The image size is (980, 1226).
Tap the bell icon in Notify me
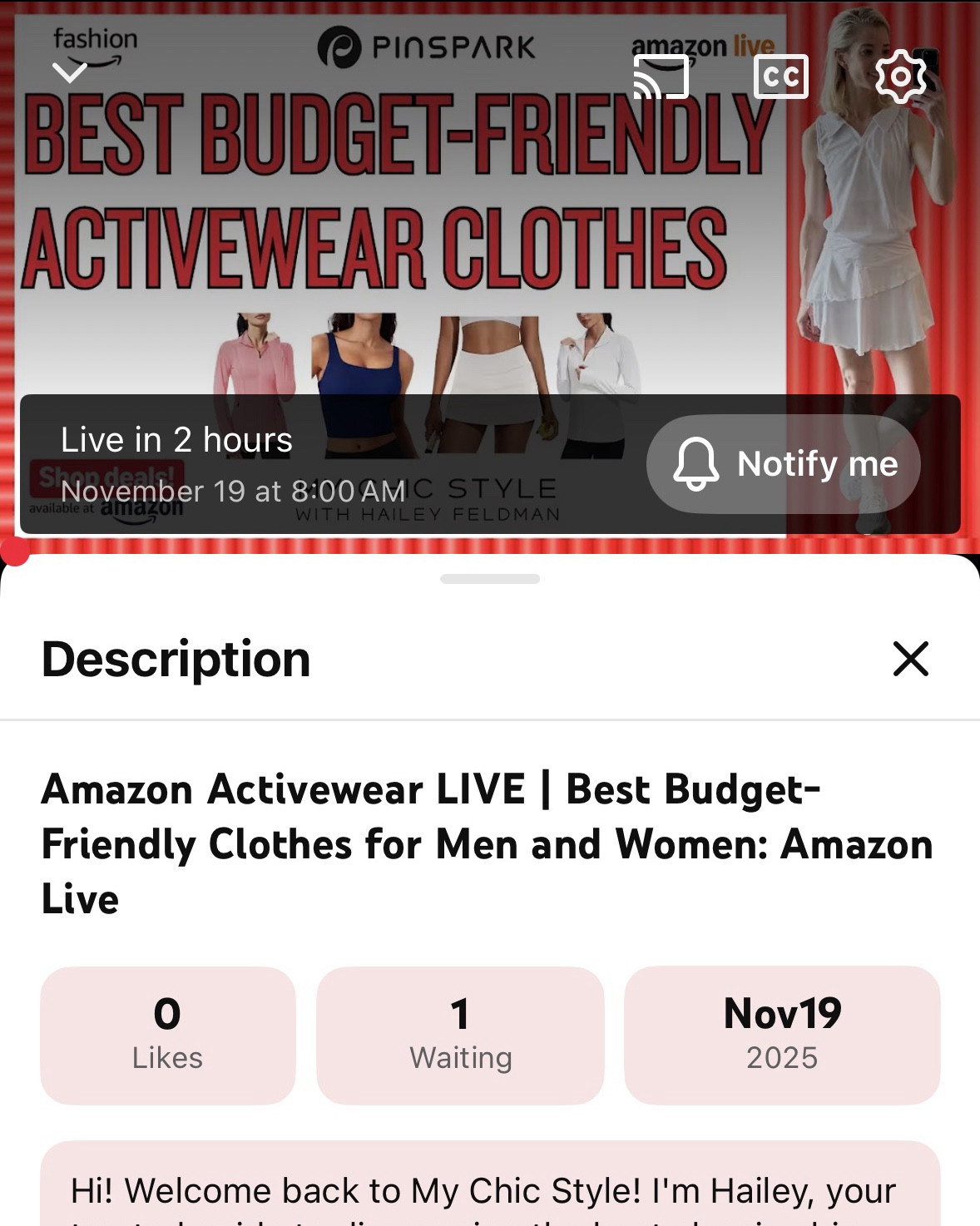696,464
